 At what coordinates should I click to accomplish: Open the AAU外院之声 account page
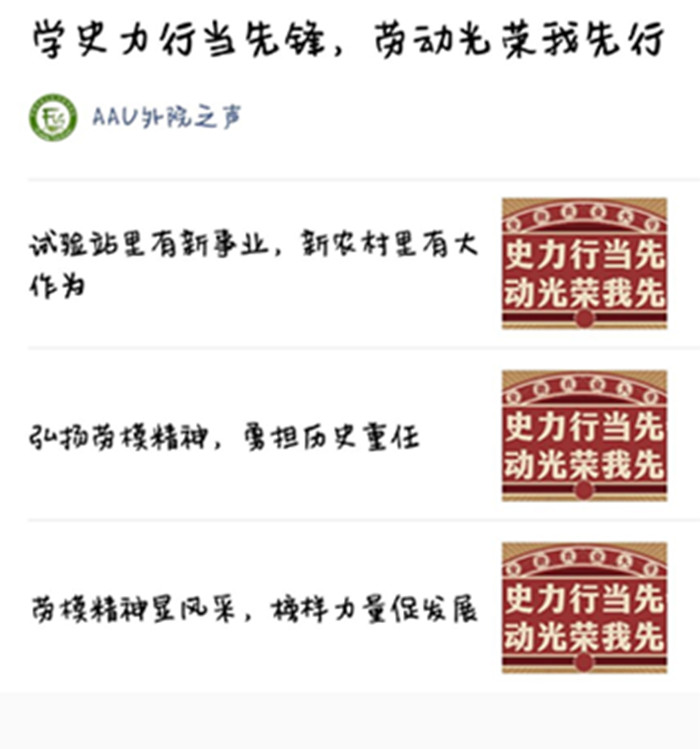click(166, 117)
